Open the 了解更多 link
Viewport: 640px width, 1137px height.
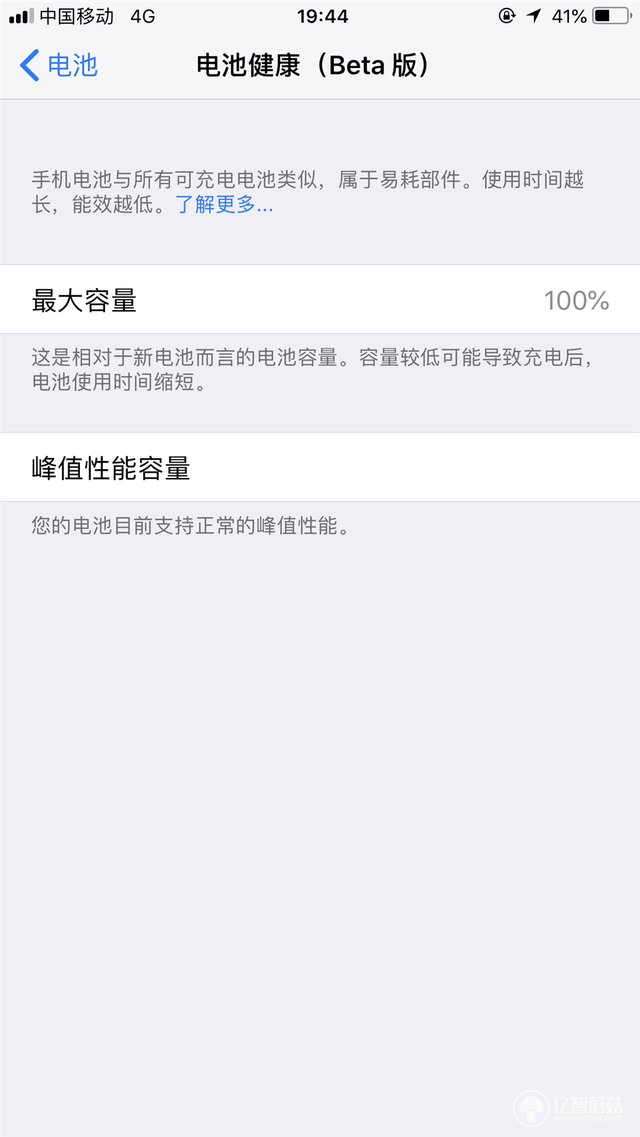click(224, 206)
